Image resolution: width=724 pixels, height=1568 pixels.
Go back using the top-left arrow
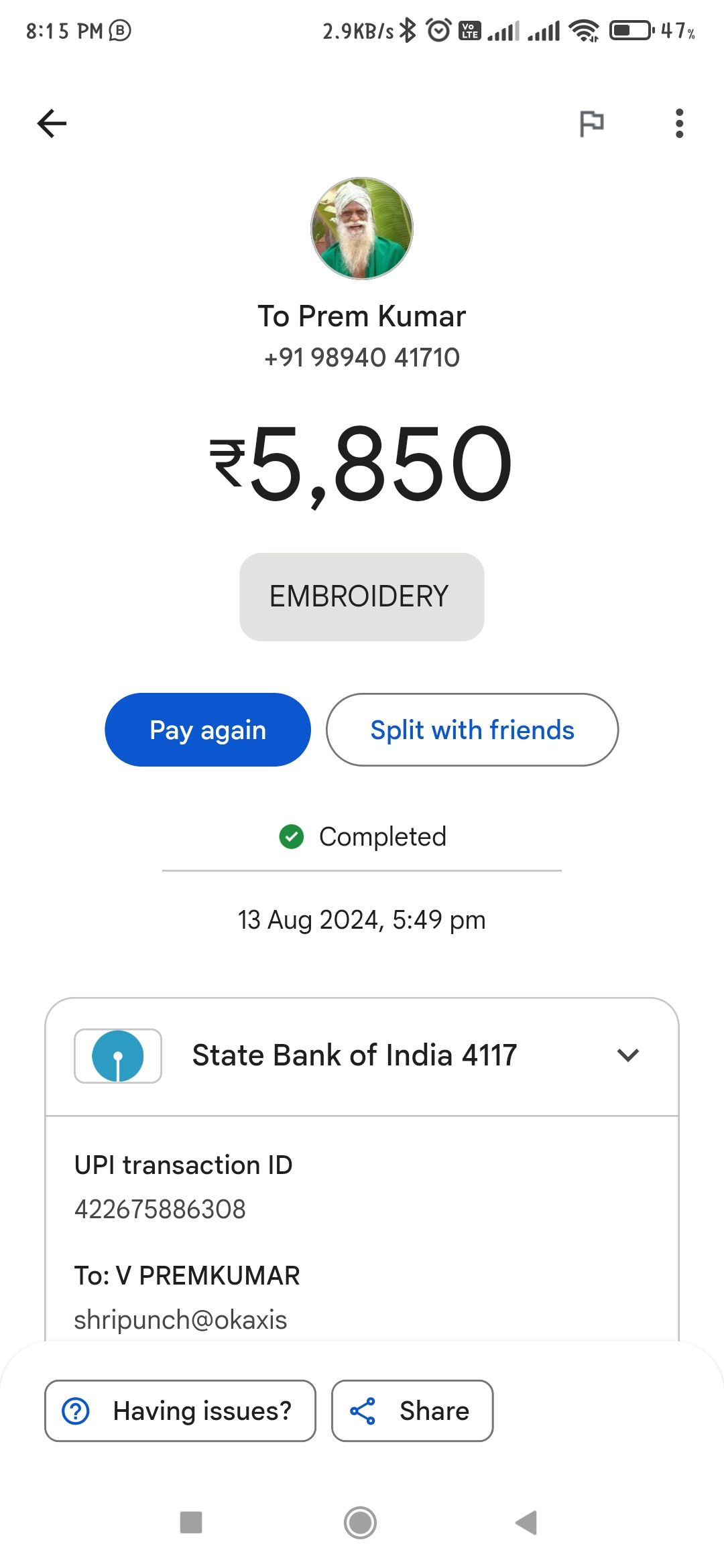pos(52,123)
